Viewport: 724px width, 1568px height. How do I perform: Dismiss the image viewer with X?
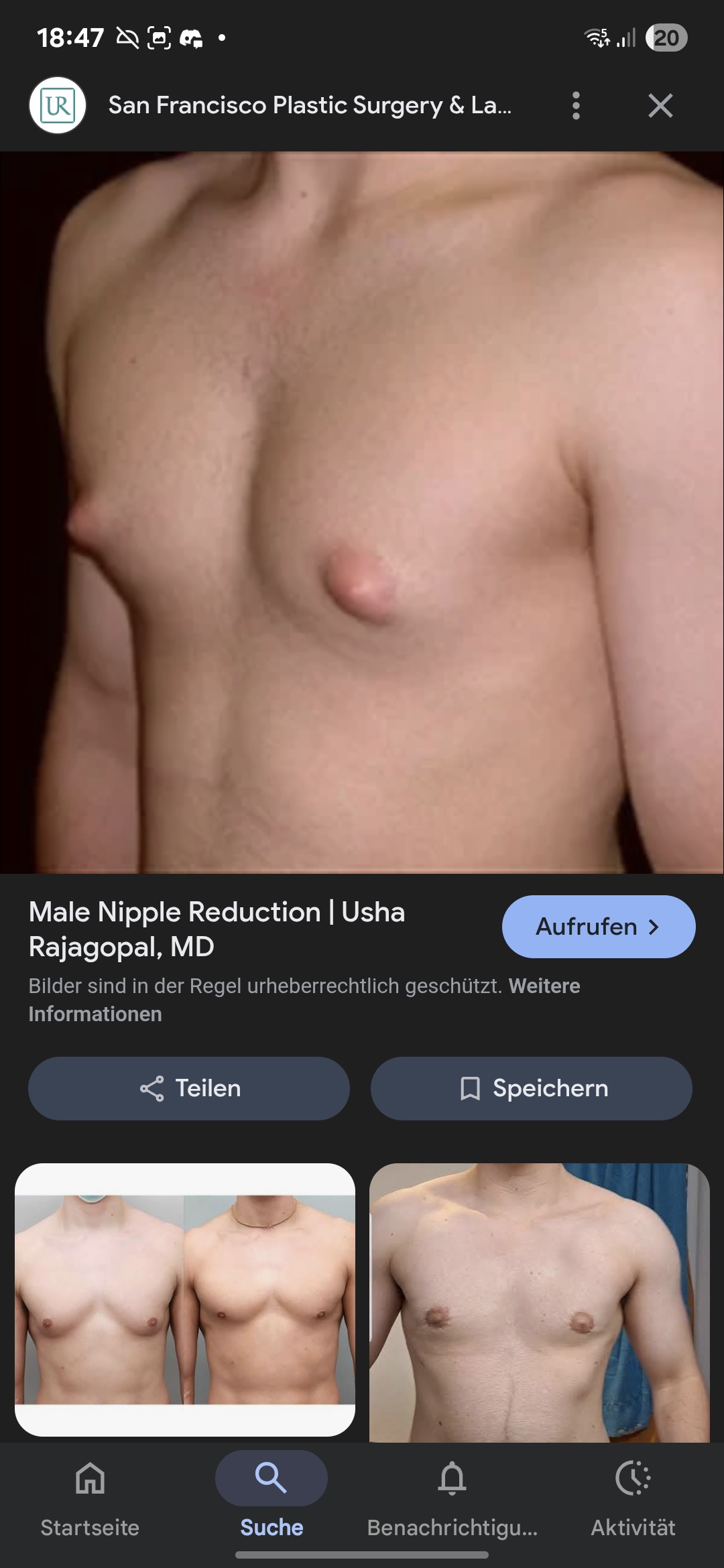pyautogui.click(x=660, y=105)
